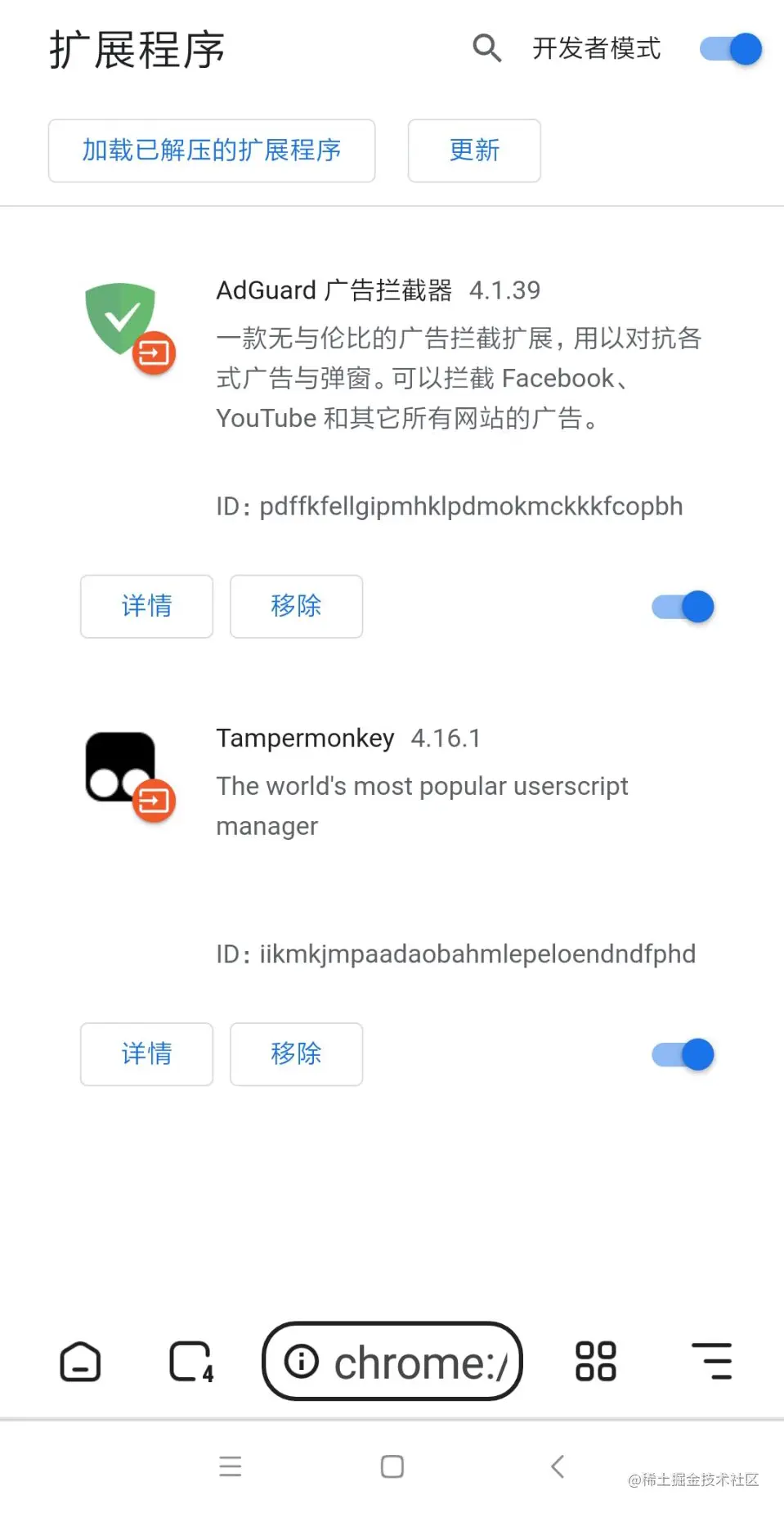
Task: Open the tab switcher
Action: (x=190, y=1362)
